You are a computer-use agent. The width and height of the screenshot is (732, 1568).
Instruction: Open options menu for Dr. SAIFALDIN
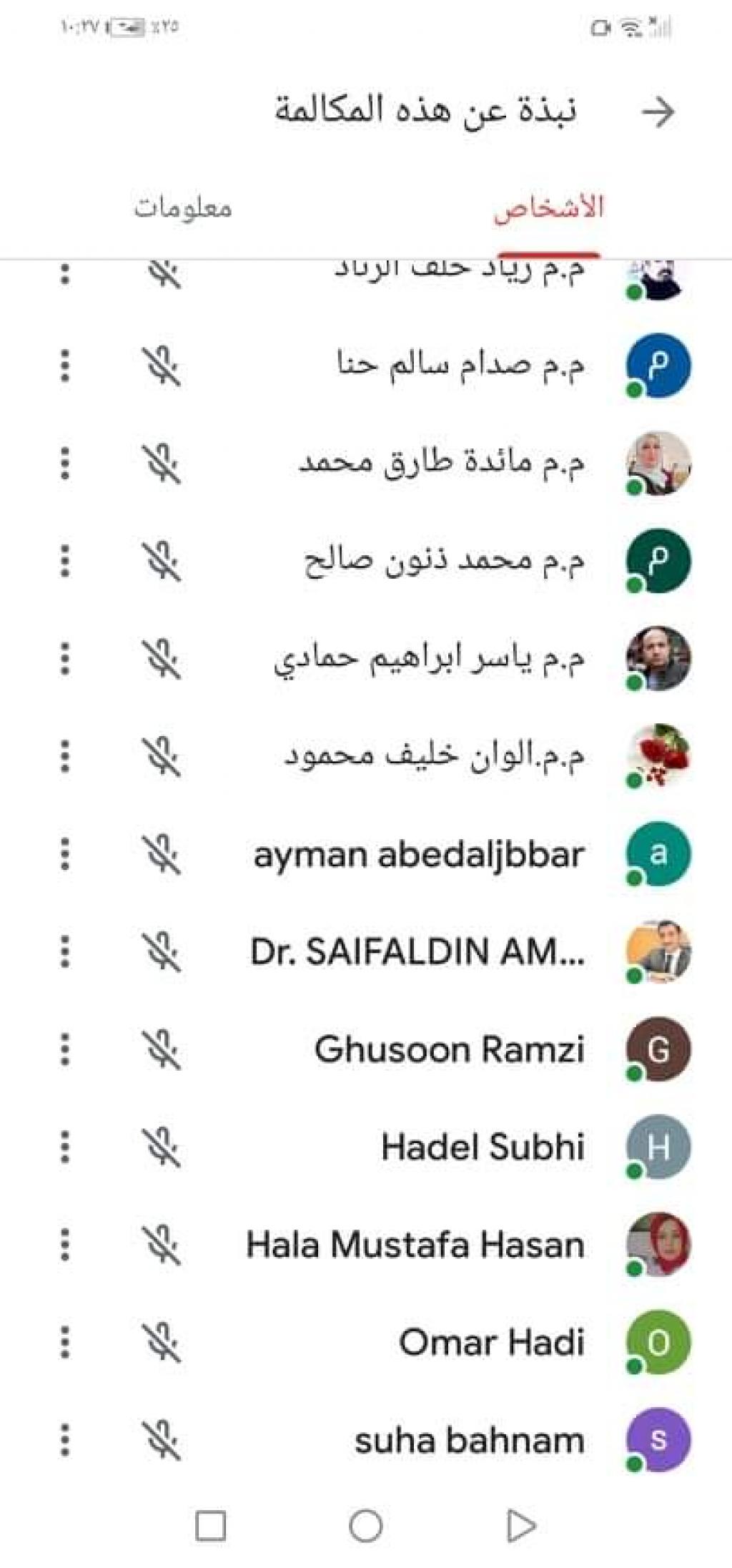point(65,951)
